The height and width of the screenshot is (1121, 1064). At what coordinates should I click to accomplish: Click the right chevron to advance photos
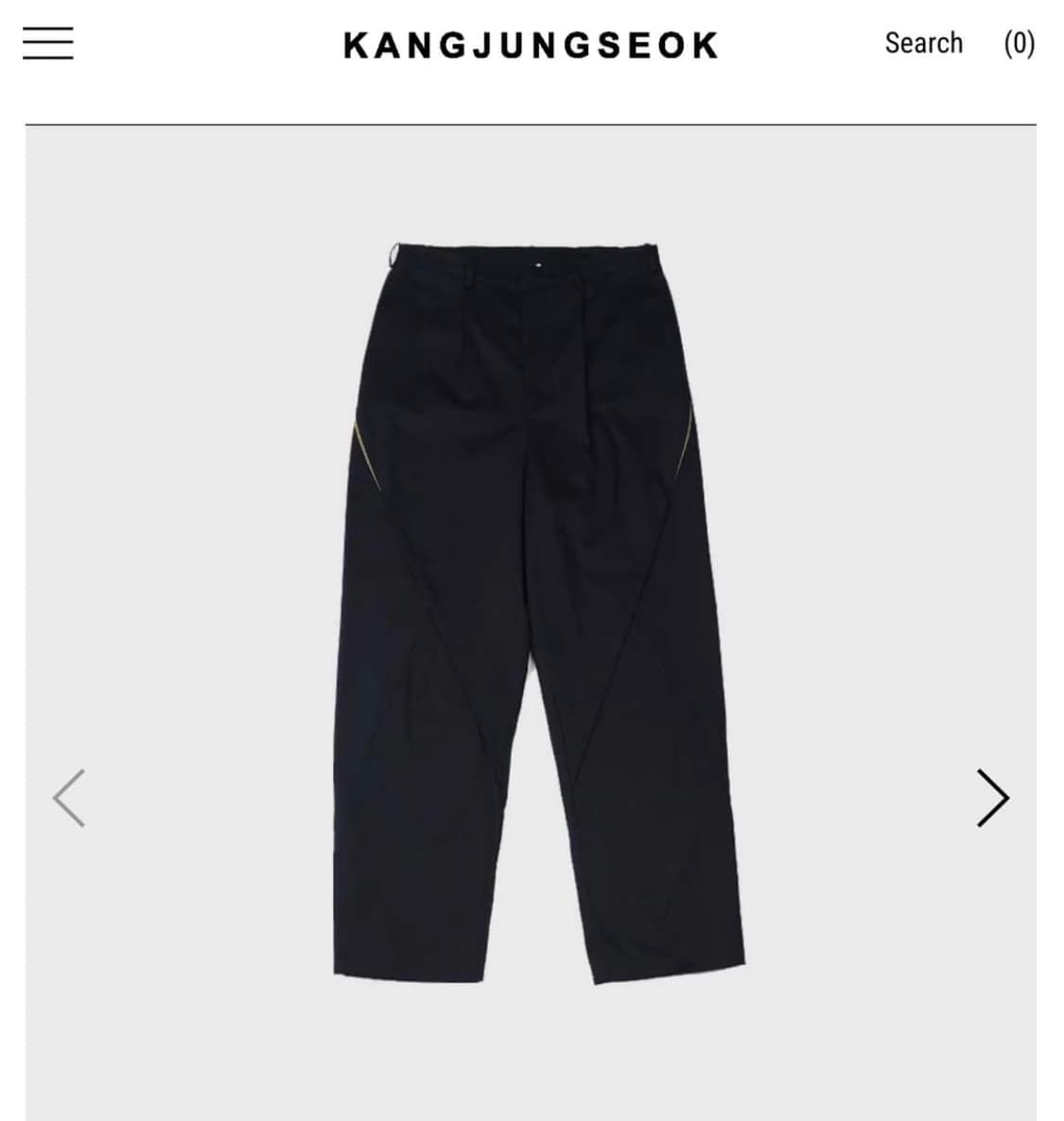click(994, 798)
